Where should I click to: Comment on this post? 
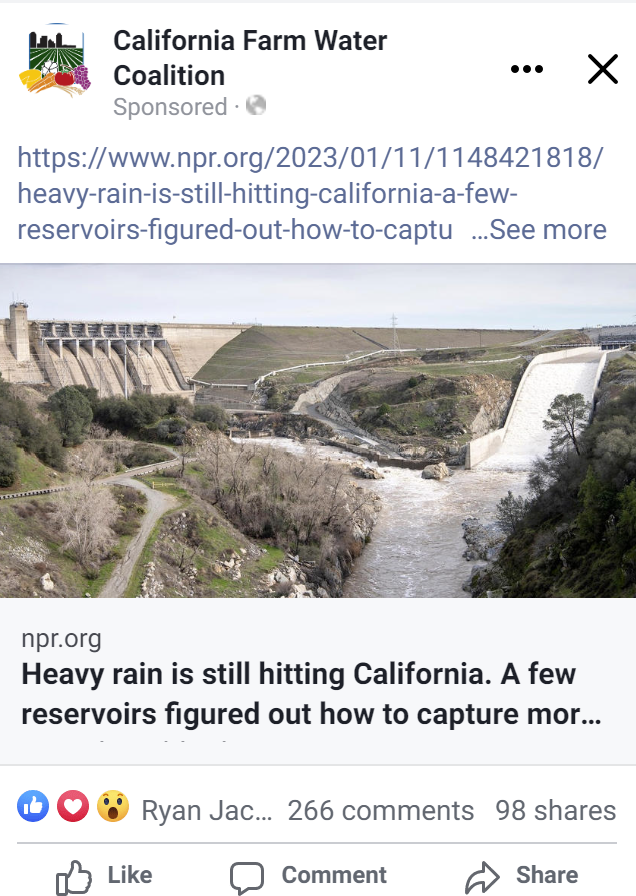tap(308, 876)
